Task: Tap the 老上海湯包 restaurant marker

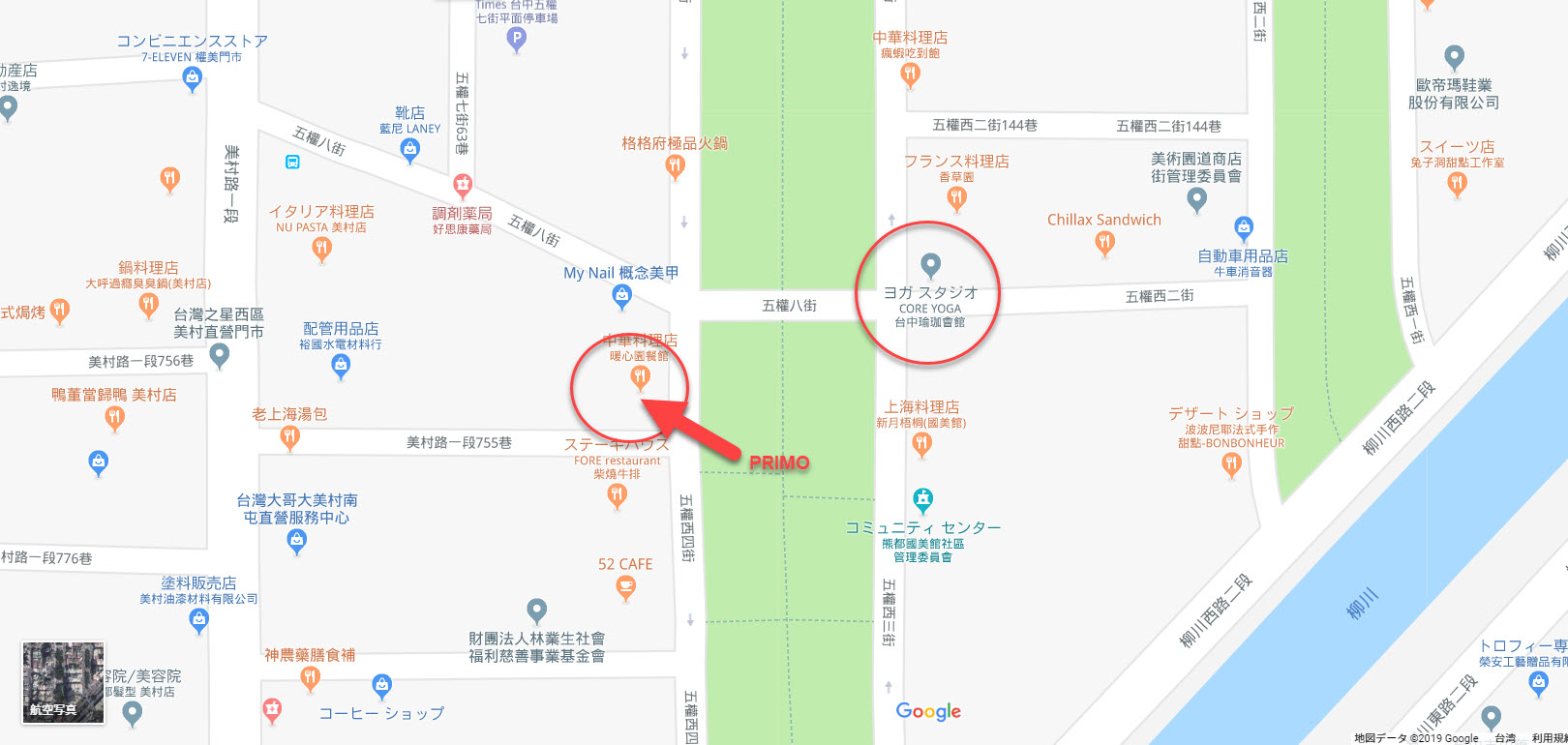Action: (x=289, y=437)
